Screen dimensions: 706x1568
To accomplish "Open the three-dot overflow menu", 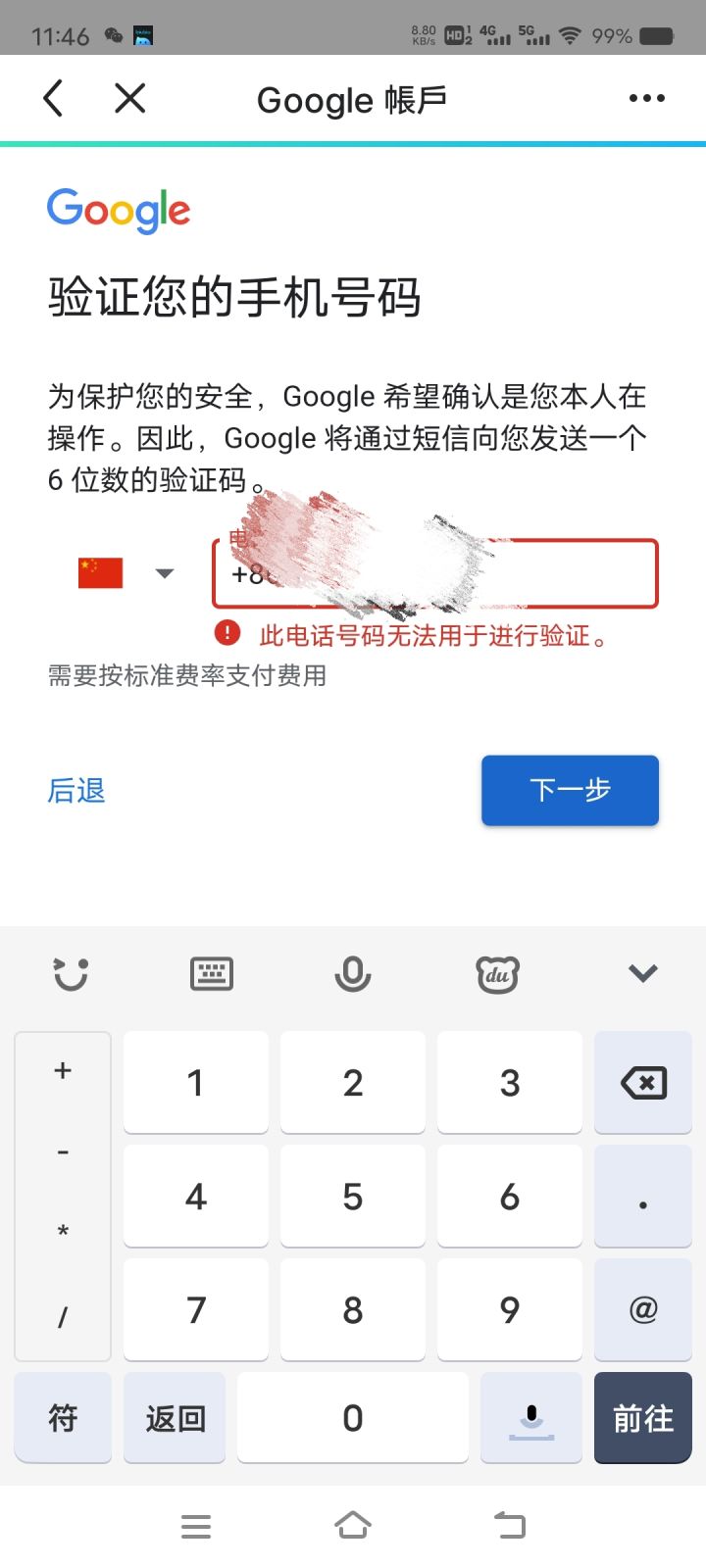I will point(646,98).
